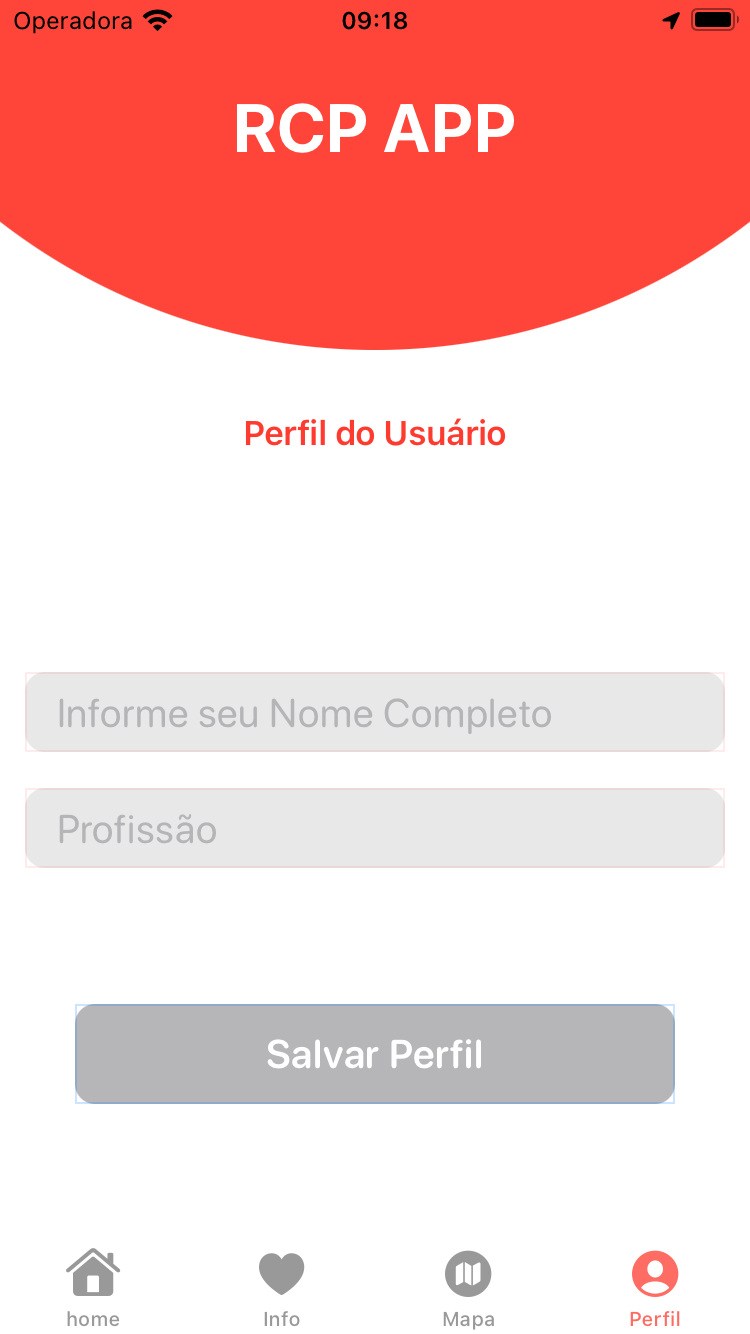Image resolution: width=750 pixels, height=1334 pixels.
Task: Tap the Informe seu Nome Completo field
Action: [x=374, y=712]
